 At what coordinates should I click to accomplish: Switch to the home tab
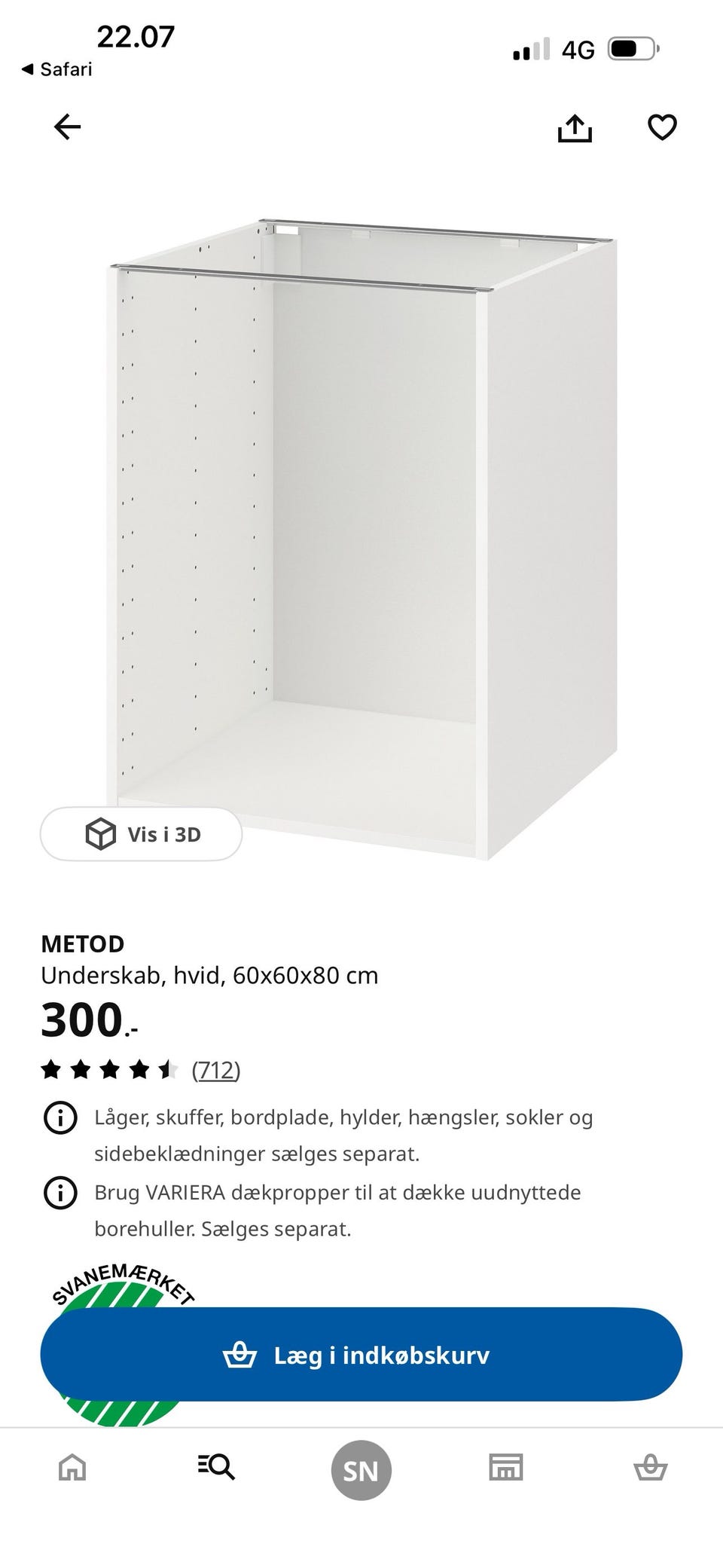[72, 1468]
